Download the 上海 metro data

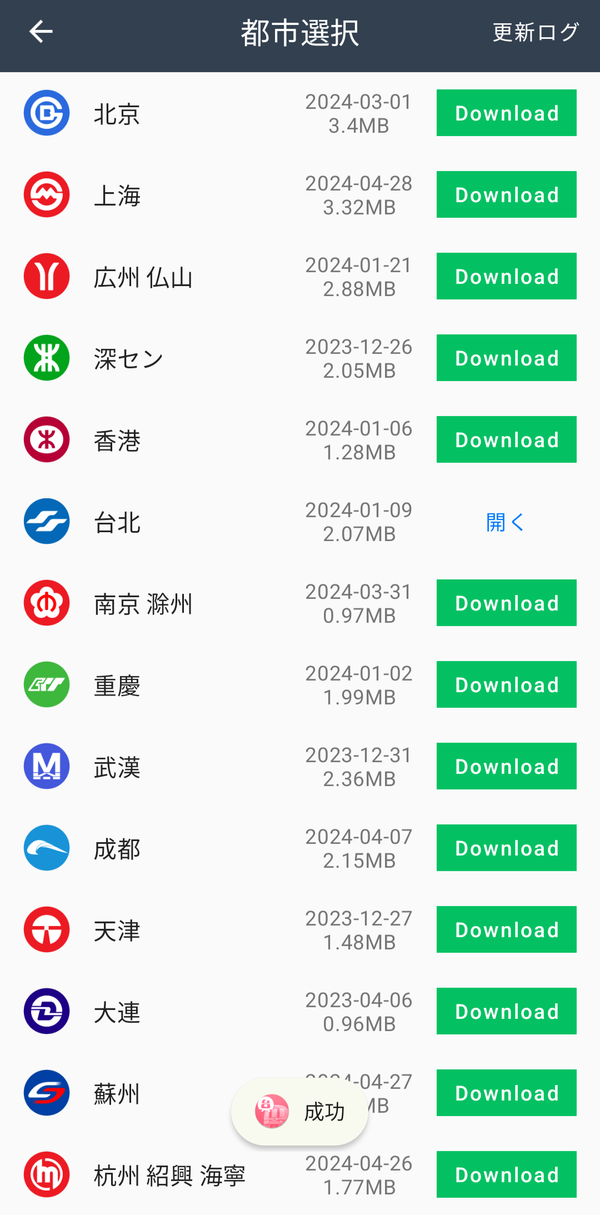click(x=506, y=195)
